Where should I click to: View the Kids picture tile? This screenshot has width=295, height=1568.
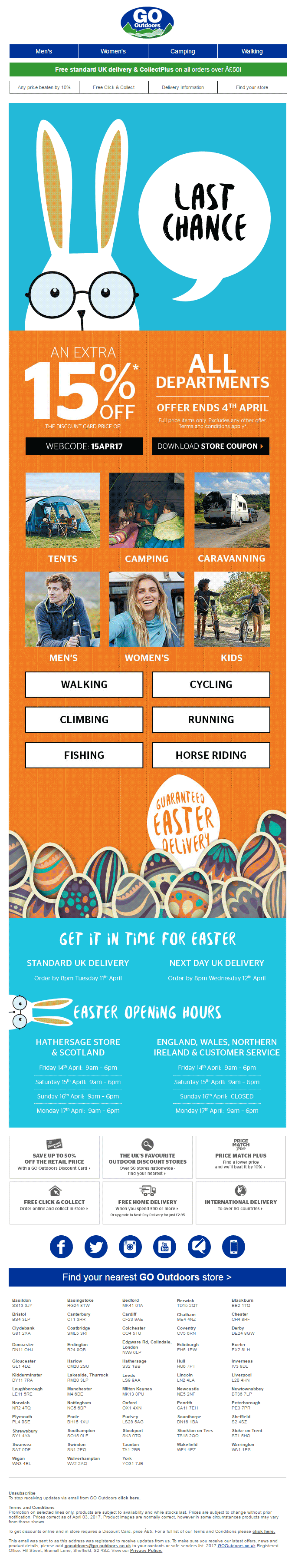(232, 609)
